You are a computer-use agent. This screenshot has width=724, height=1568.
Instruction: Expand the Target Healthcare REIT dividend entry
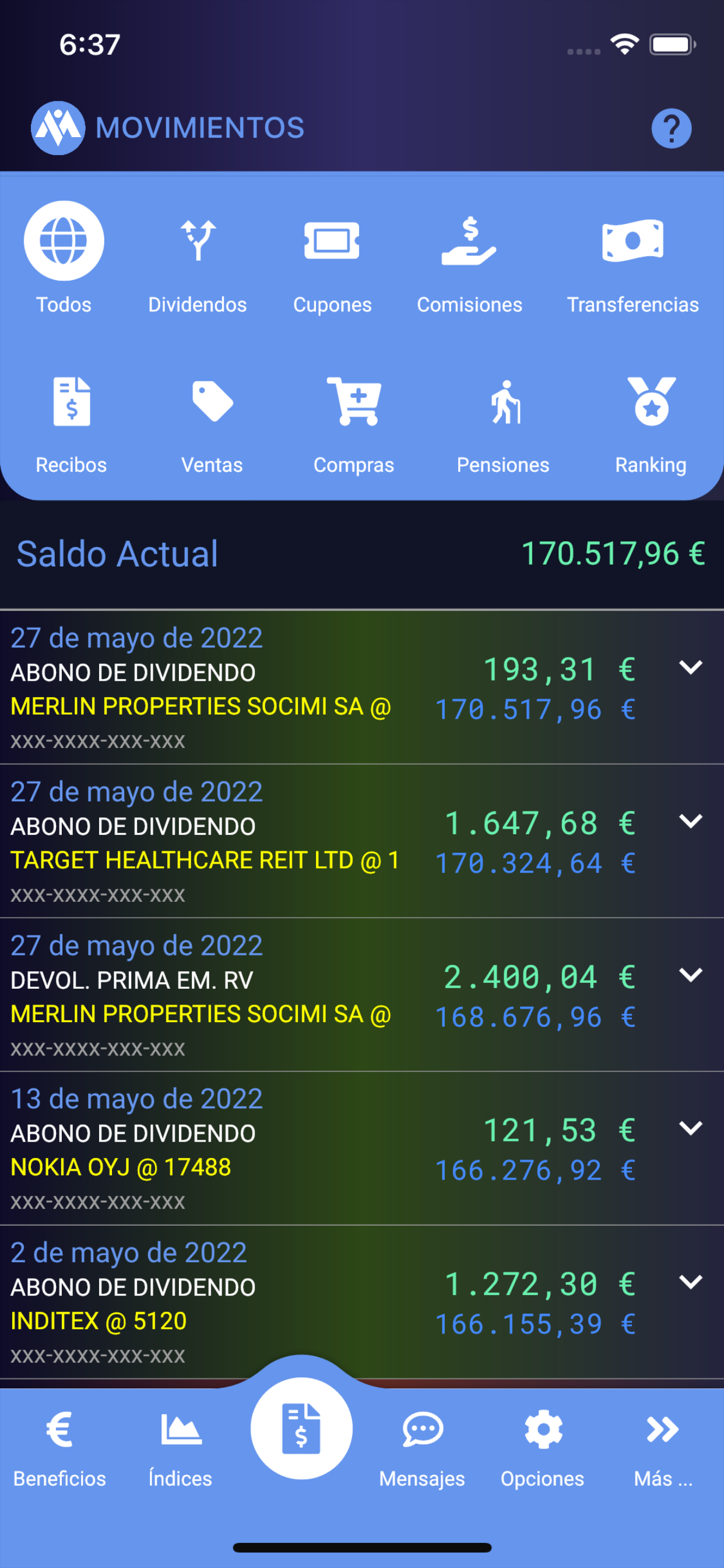tap(691, 821)
